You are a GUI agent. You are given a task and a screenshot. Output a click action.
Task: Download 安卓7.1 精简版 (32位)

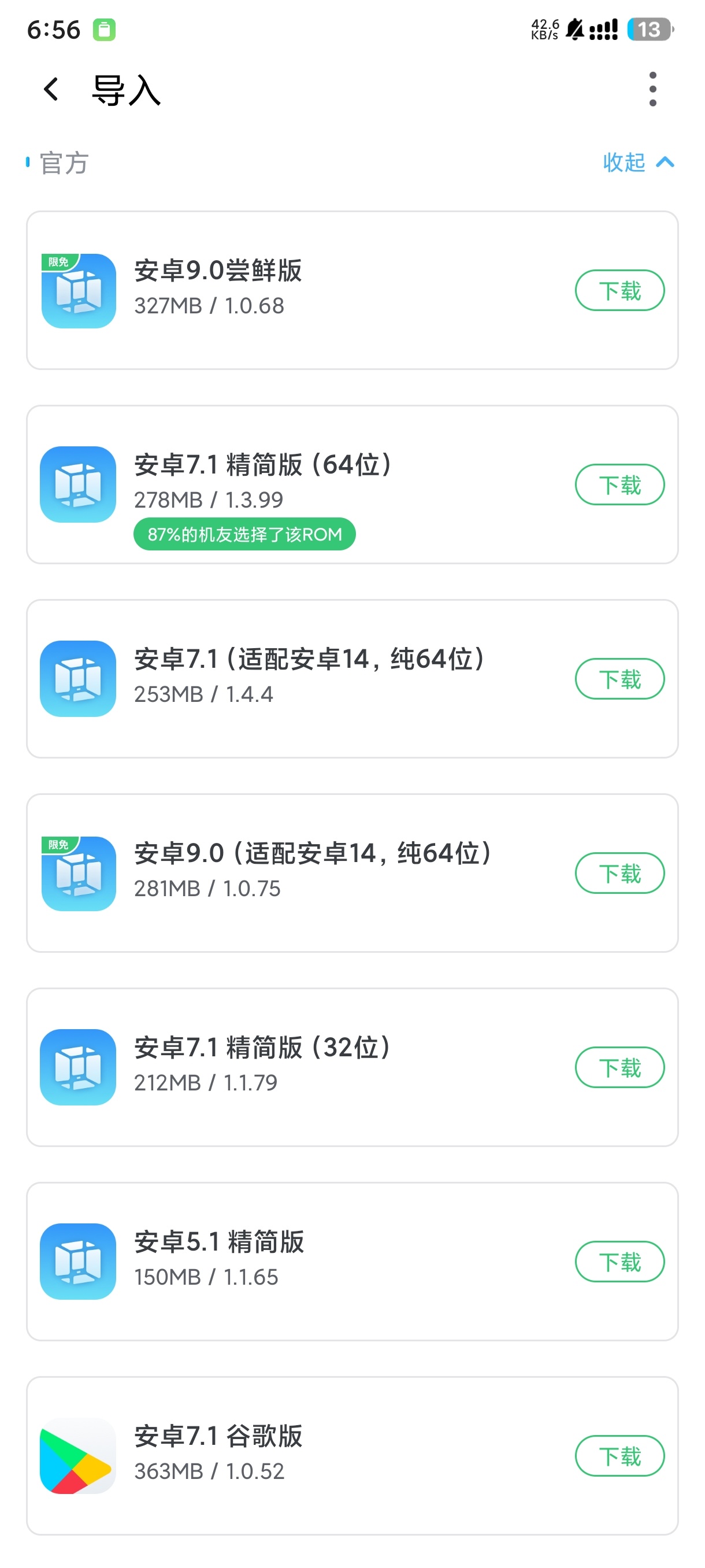[x=619, y=1067]
